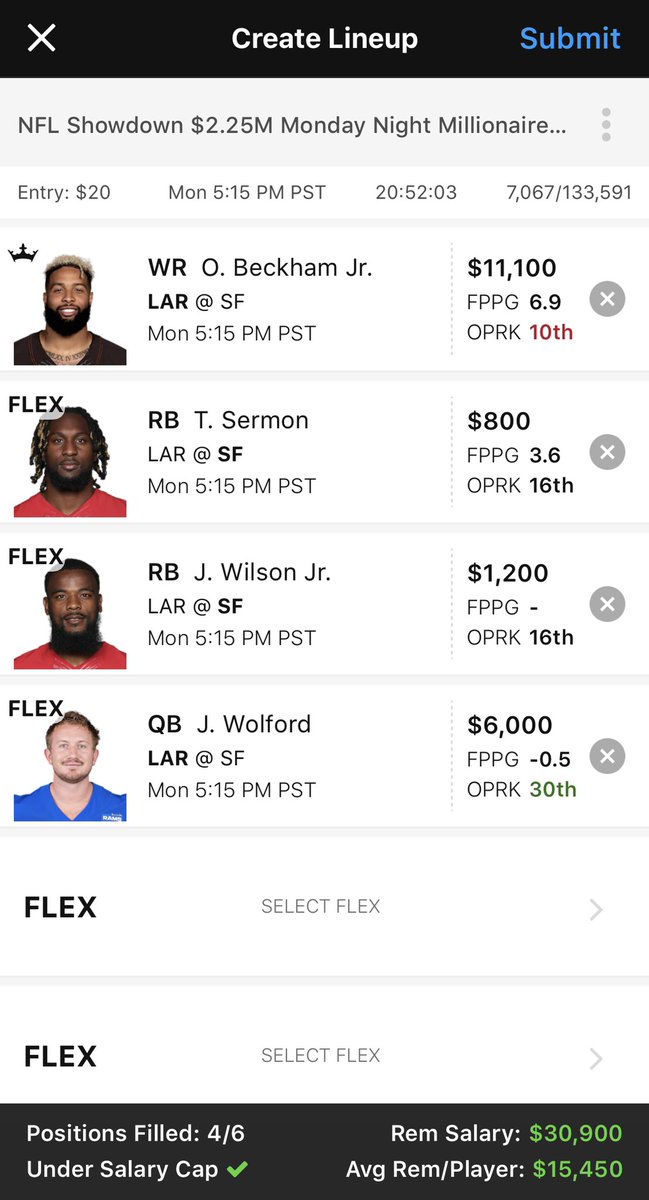Viewport: 649px width, 1200px height.
Task: Remove J. Wilson Jr. from lineup
Action: (607, 604)
